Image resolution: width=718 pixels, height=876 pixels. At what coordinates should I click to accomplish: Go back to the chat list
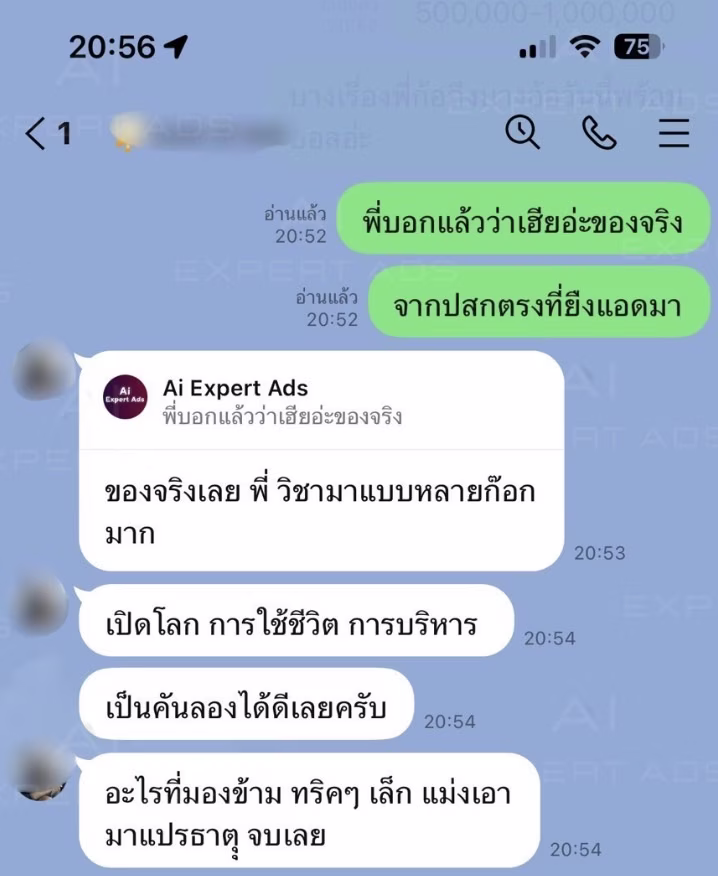point(37,133)
